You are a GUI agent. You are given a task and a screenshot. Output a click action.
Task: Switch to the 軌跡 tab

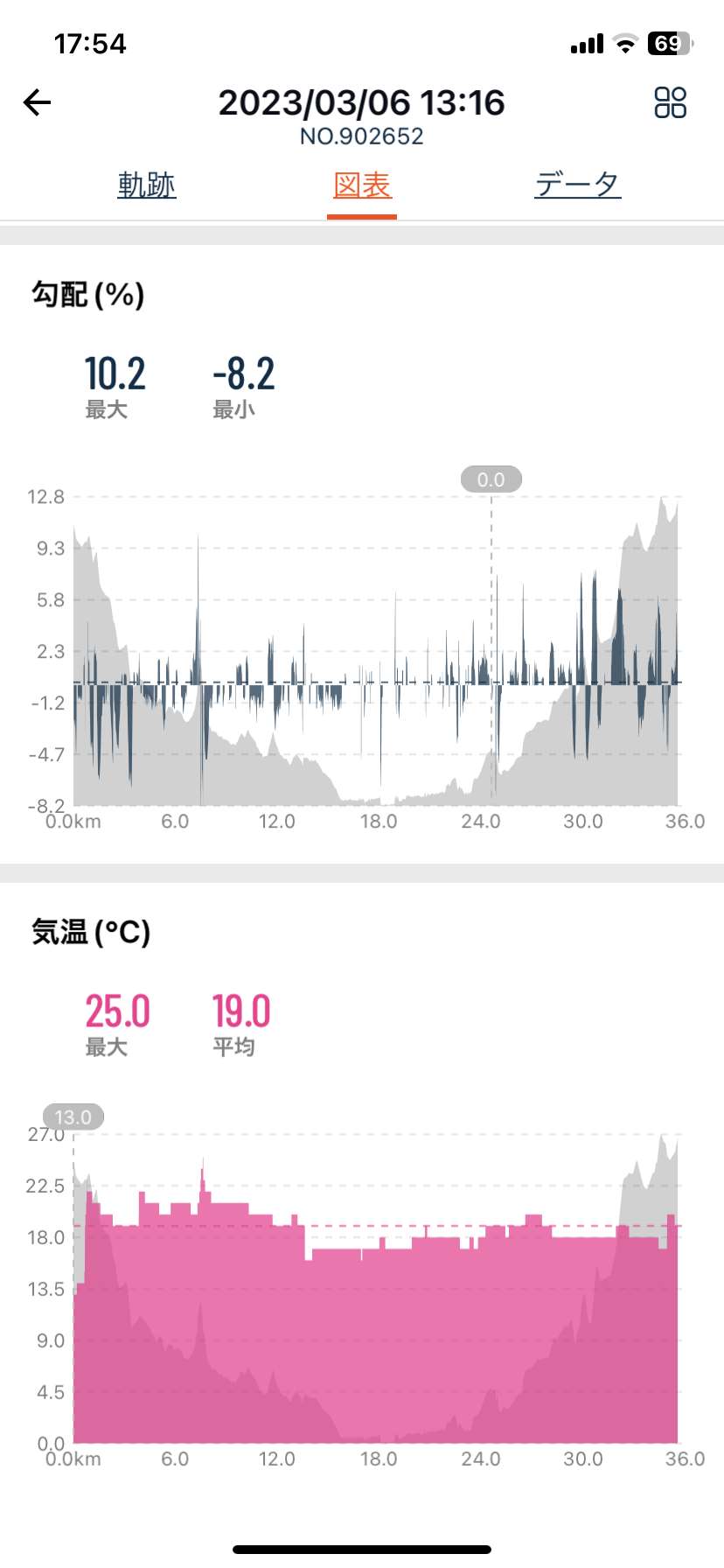[x=147, y=185]
